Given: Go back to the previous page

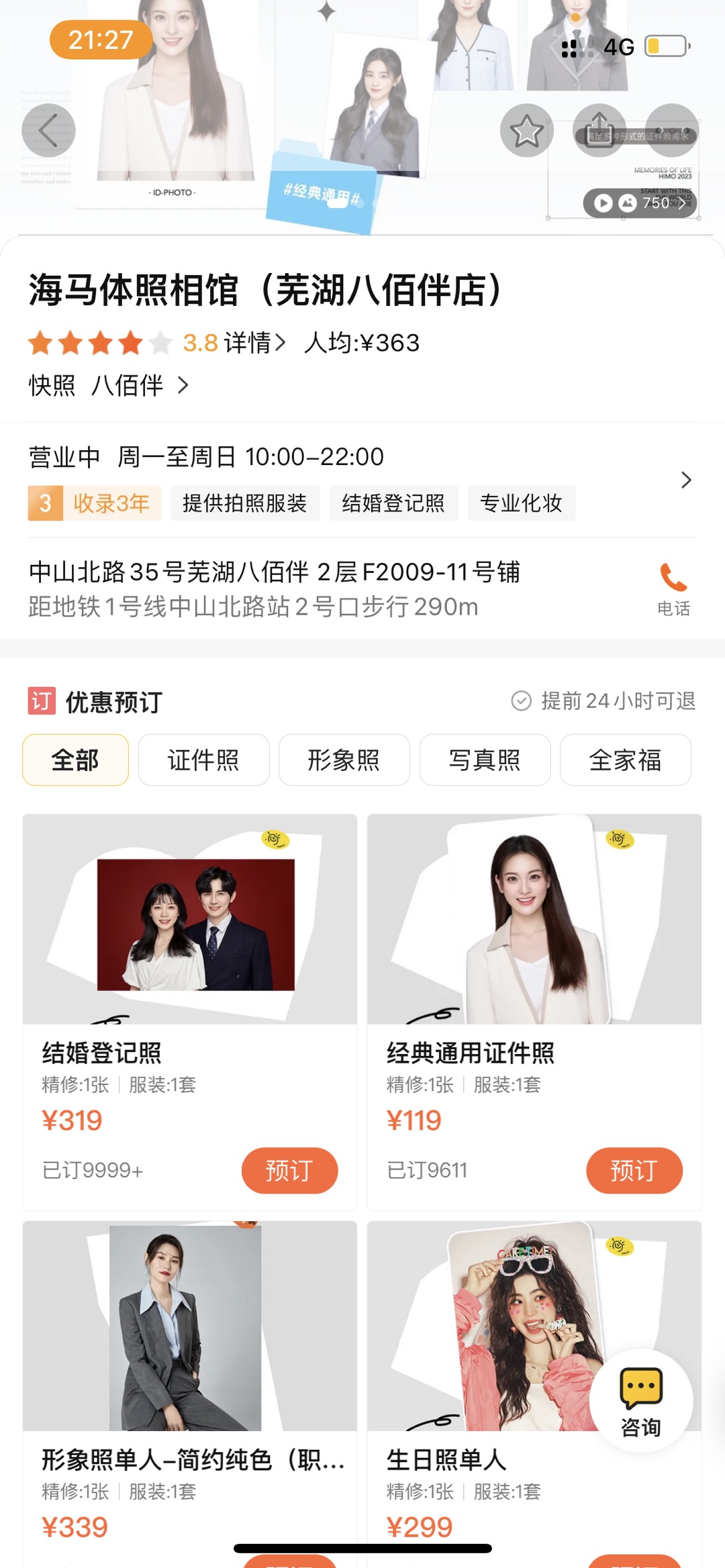Looking at the screenshot, I should click(x=48, y=130).
